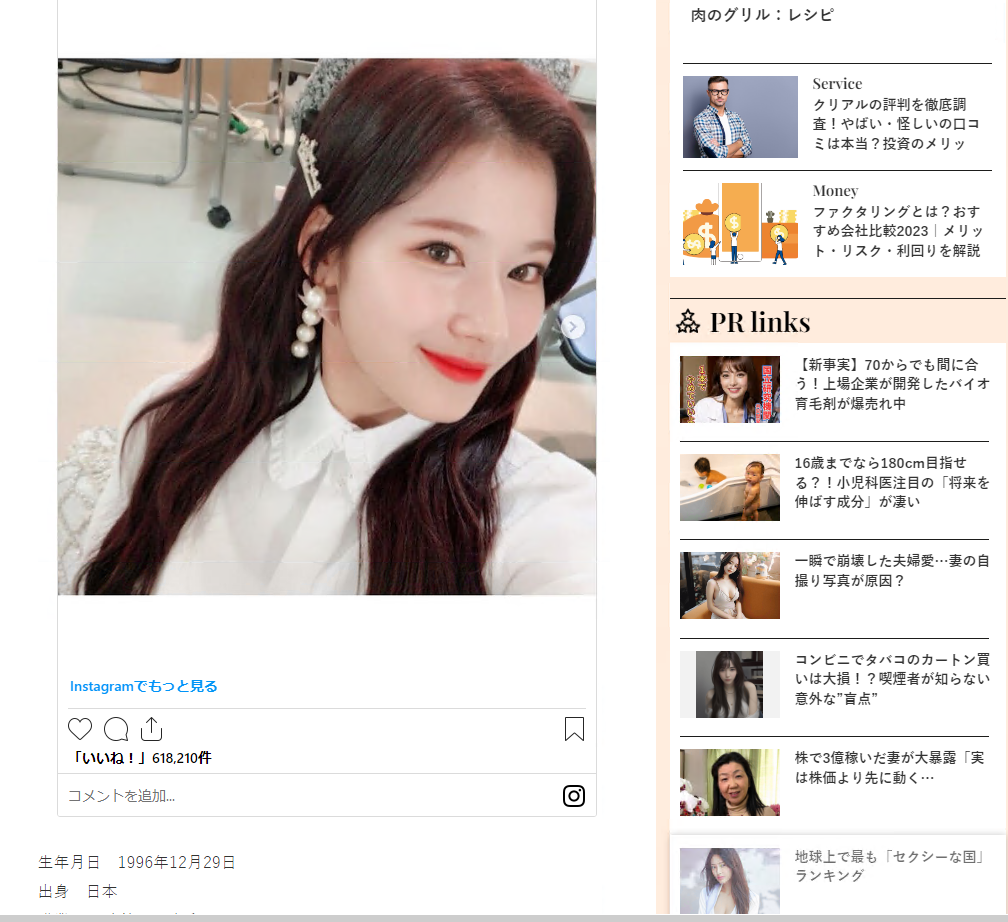Share the embedded Instagram post

[x=151, y=729]
